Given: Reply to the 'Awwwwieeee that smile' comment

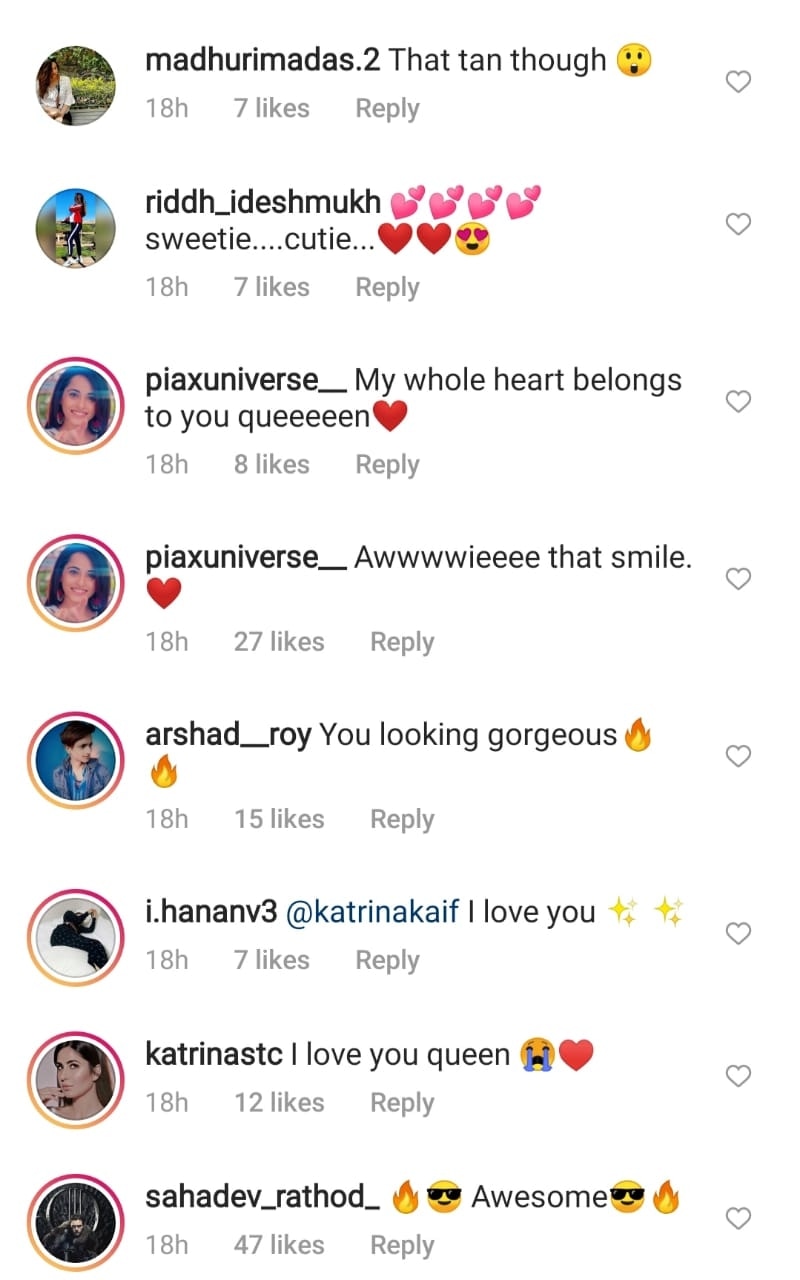Looking at the screenshot, I should [x=402, y=642].
